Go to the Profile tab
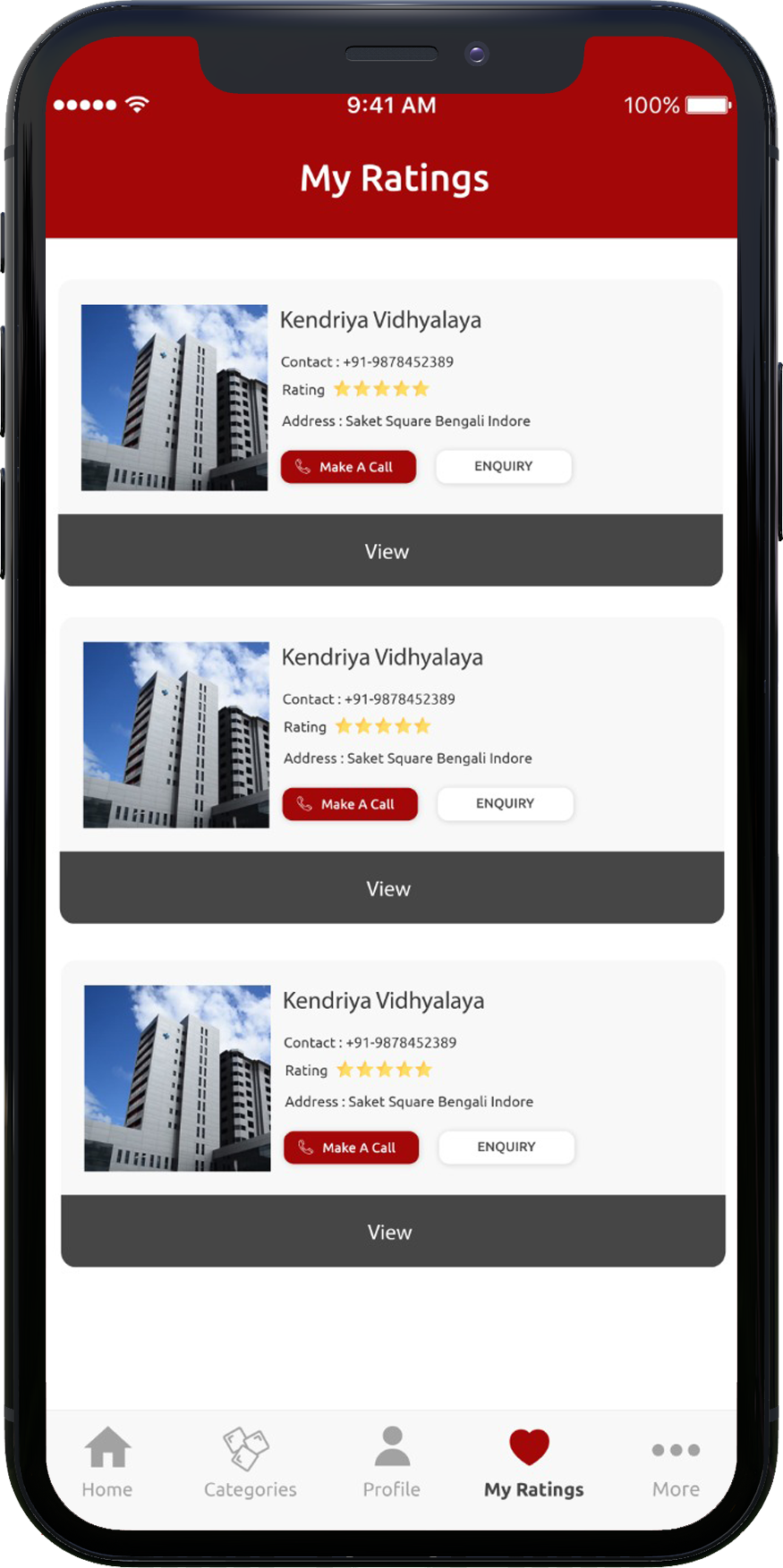Screen dimensions: 783x1568 tap(391, 1462)
